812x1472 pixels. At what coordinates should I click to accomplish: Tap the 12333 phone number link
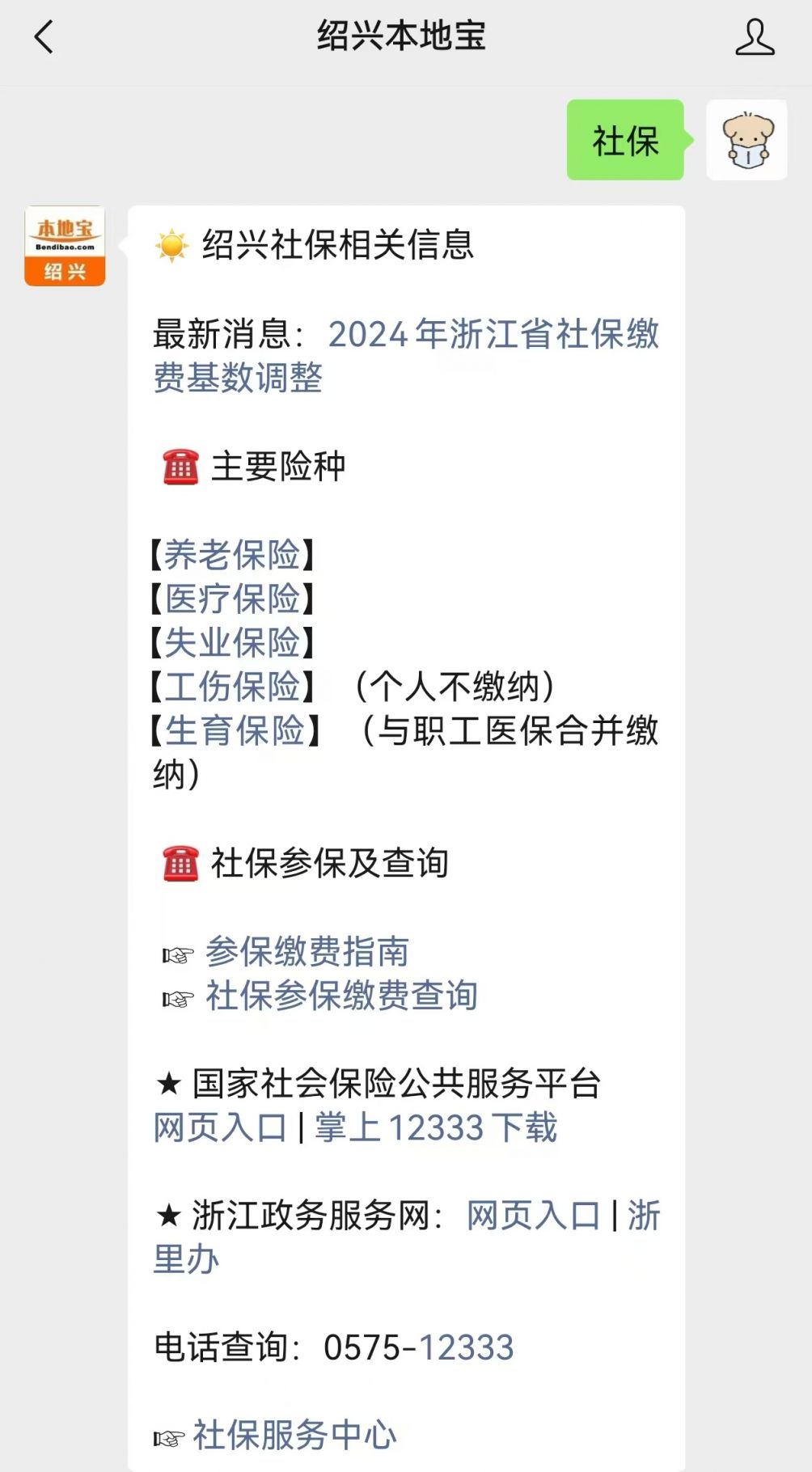click(466, 1347)
